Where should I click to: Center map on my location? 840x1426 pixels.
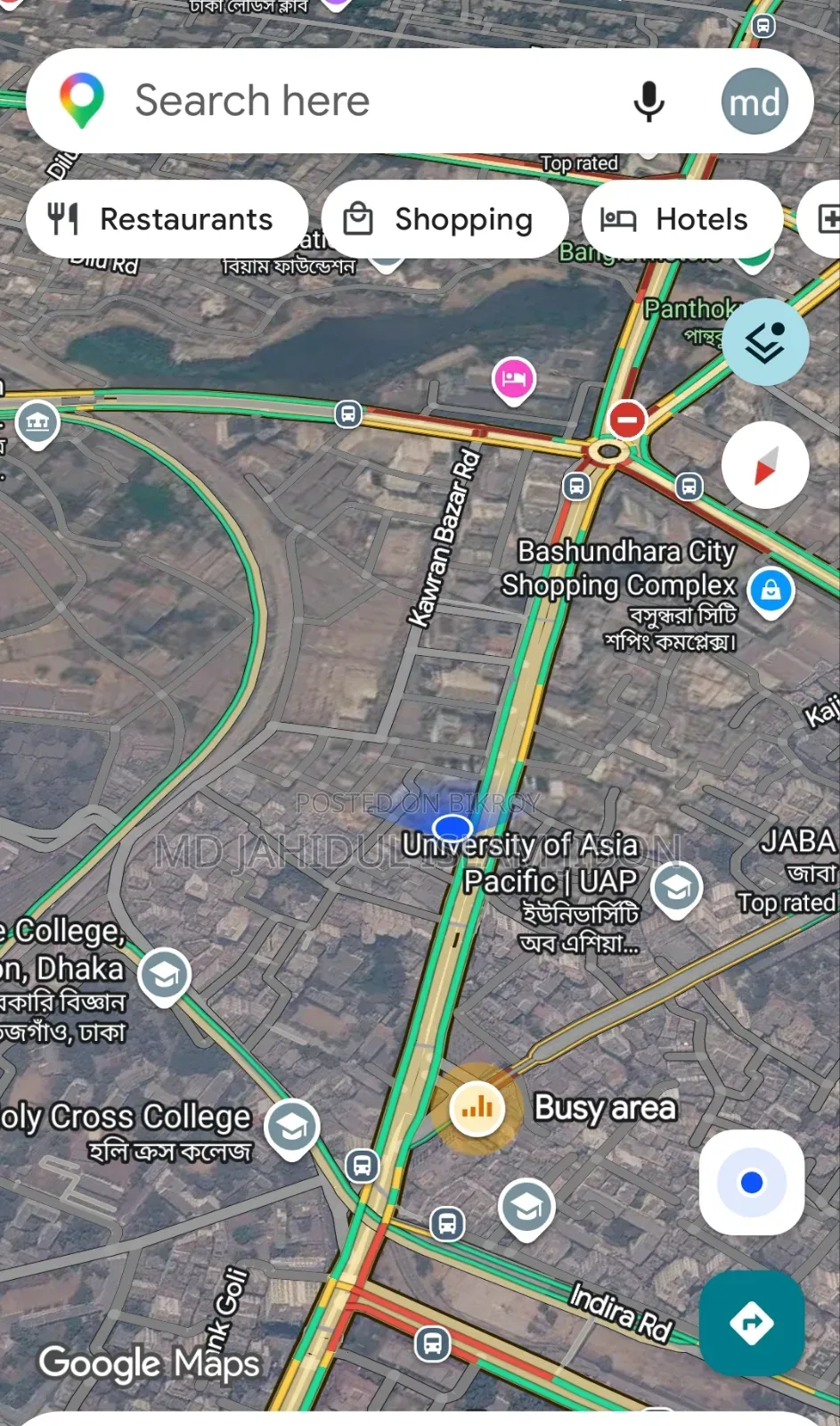(x=752, y=1182)
